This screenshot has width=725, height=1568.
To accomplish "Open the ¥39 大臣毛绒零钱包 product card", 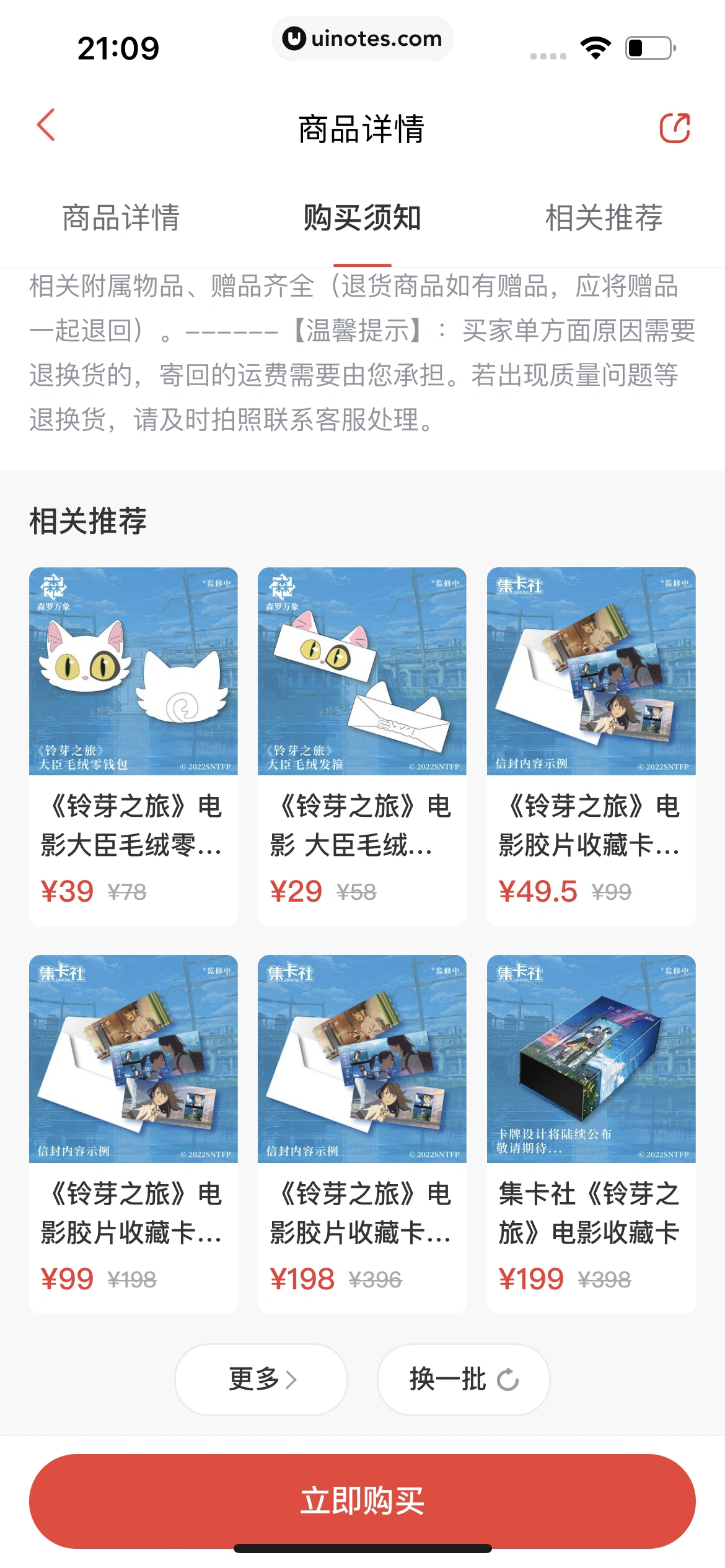I will point(133,746).
